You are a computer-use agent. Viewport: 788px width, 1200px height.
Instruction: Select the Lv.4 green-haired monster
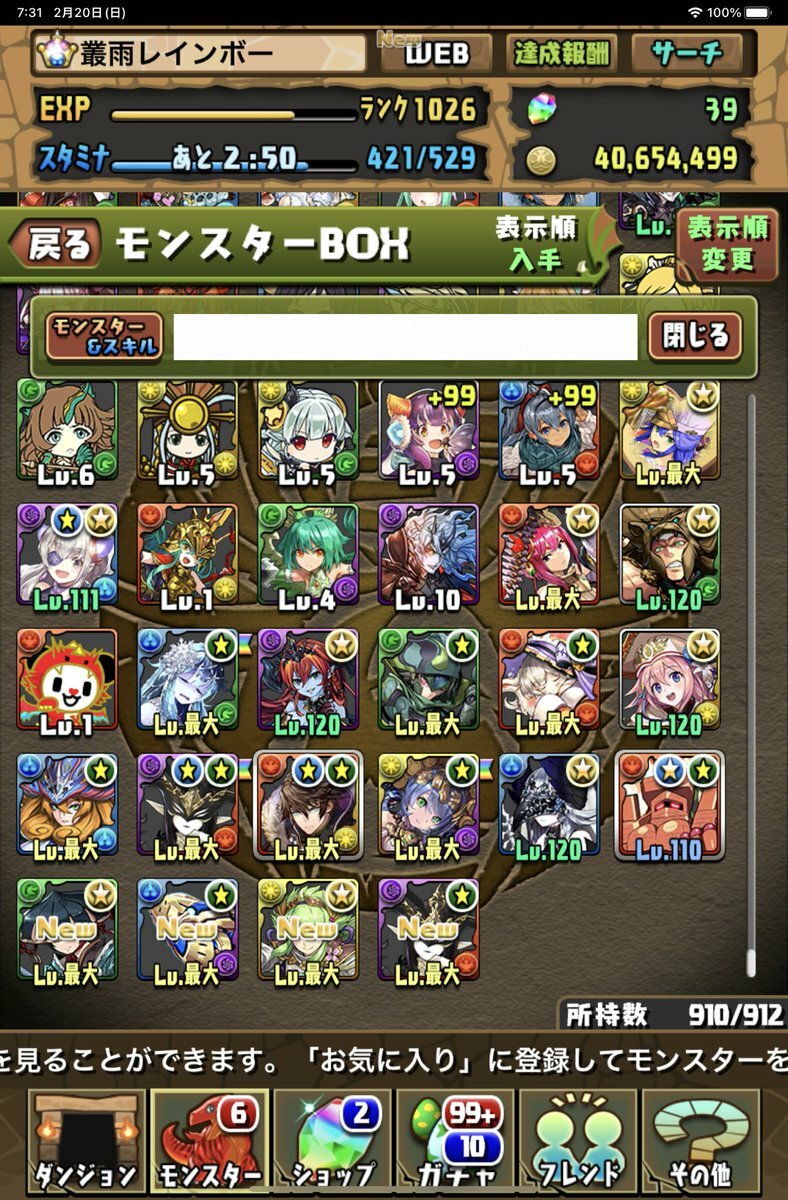tap(308, 555)
